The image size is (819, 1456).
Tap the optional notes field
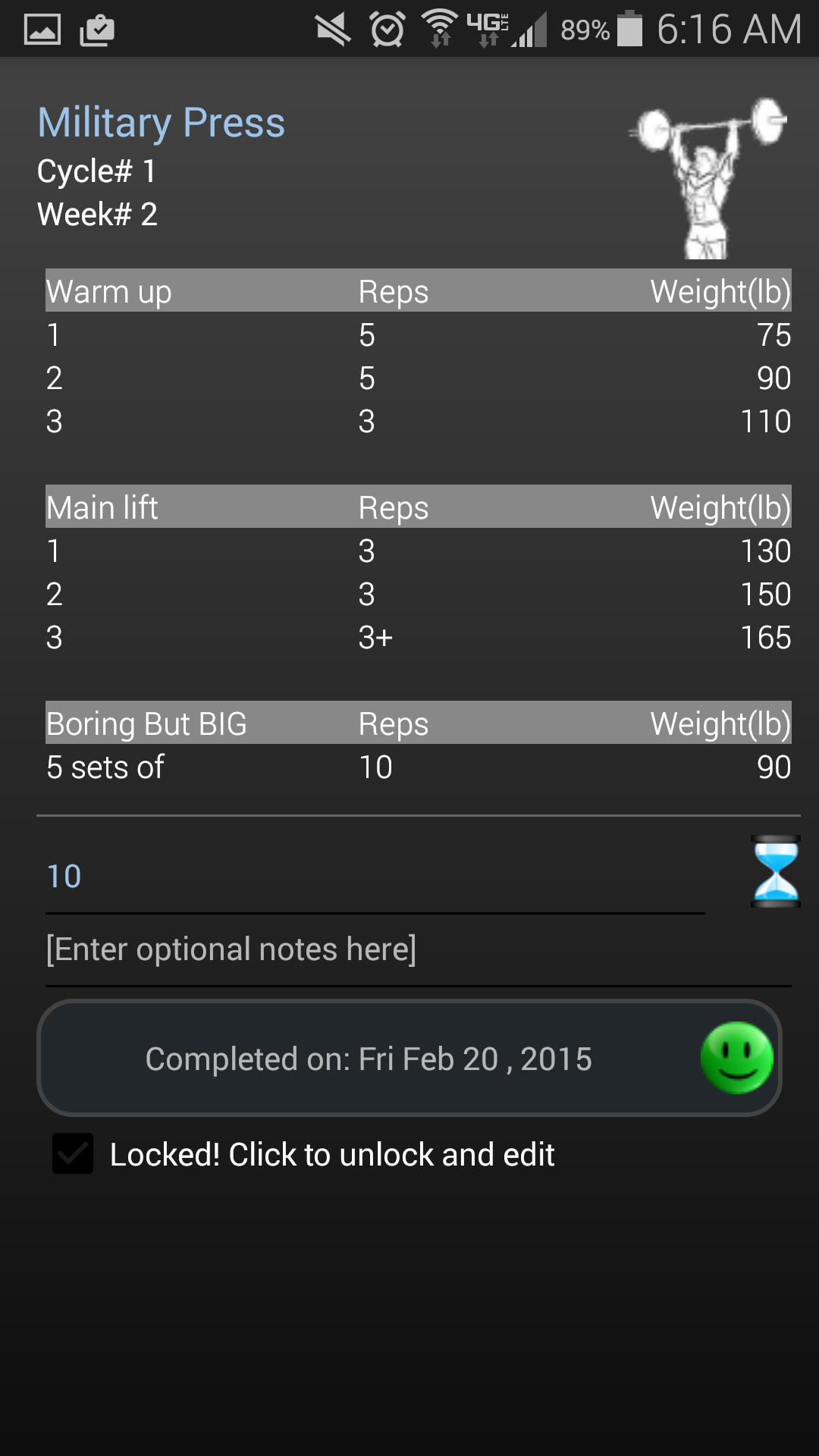417,949
